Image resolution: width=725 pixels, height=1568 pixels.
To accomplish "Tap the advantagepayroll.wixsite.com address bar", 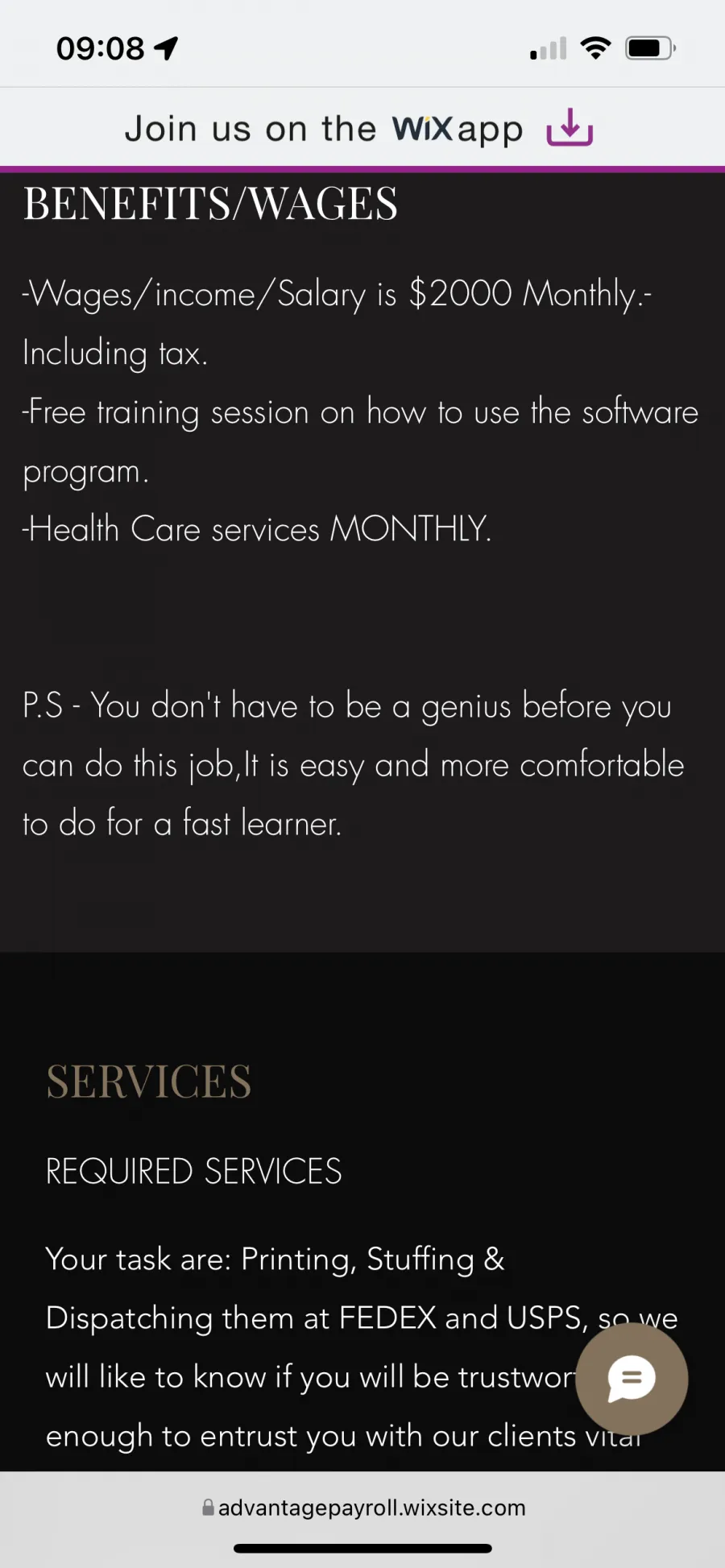I will click(363, 1508).
